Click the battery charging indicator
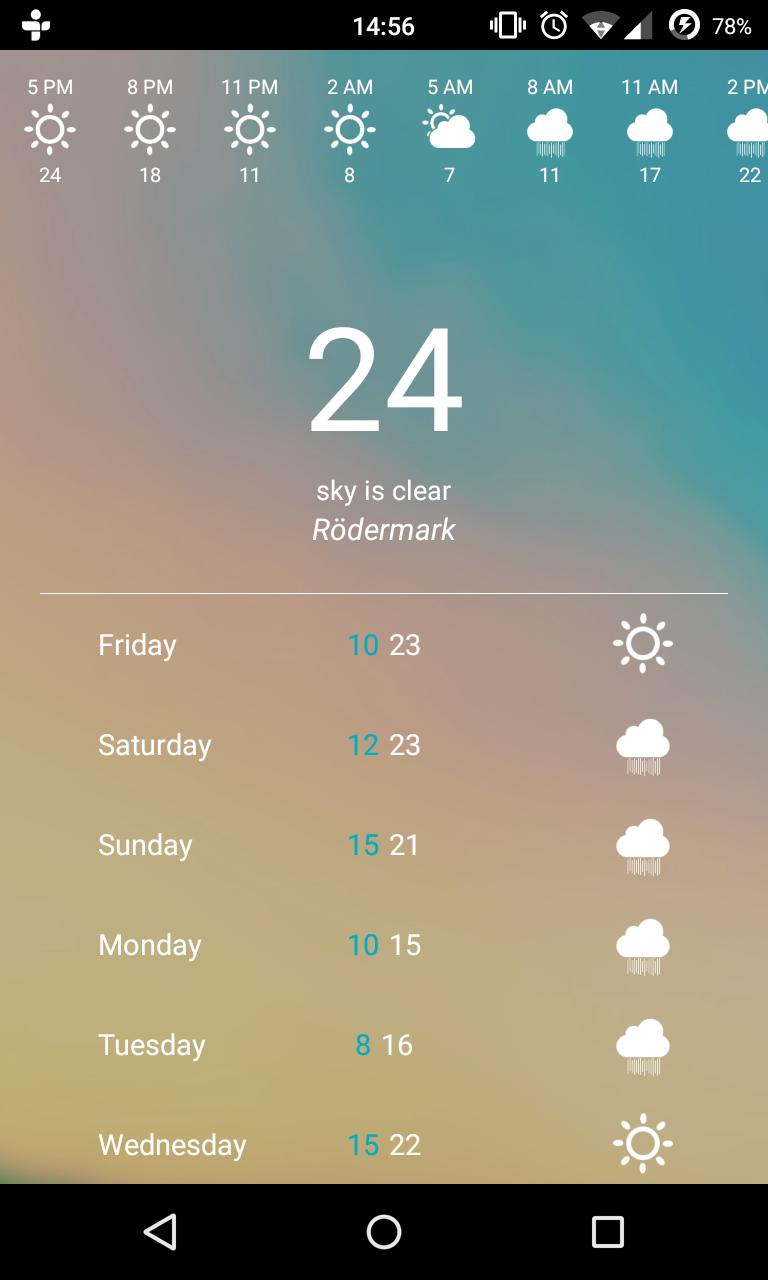 click(684, 25)
